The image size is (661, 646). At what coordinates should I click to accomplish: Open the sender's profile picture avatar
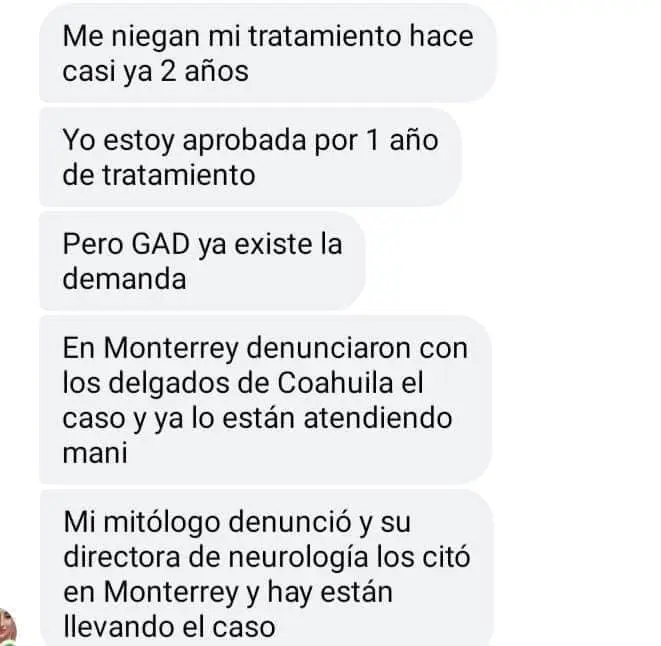point(6,626)
